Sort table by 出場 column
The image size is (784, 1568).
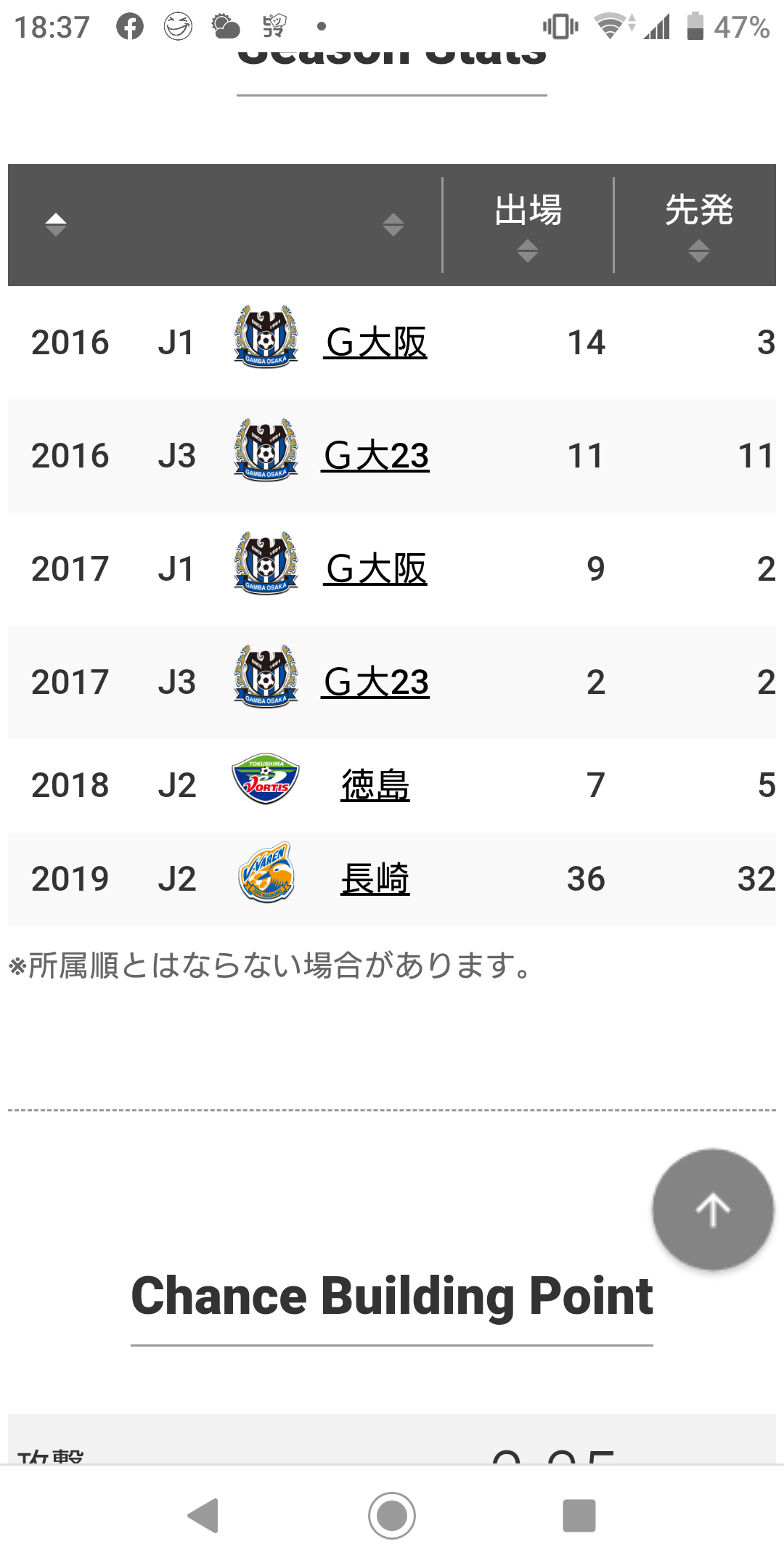pos(528,226)
